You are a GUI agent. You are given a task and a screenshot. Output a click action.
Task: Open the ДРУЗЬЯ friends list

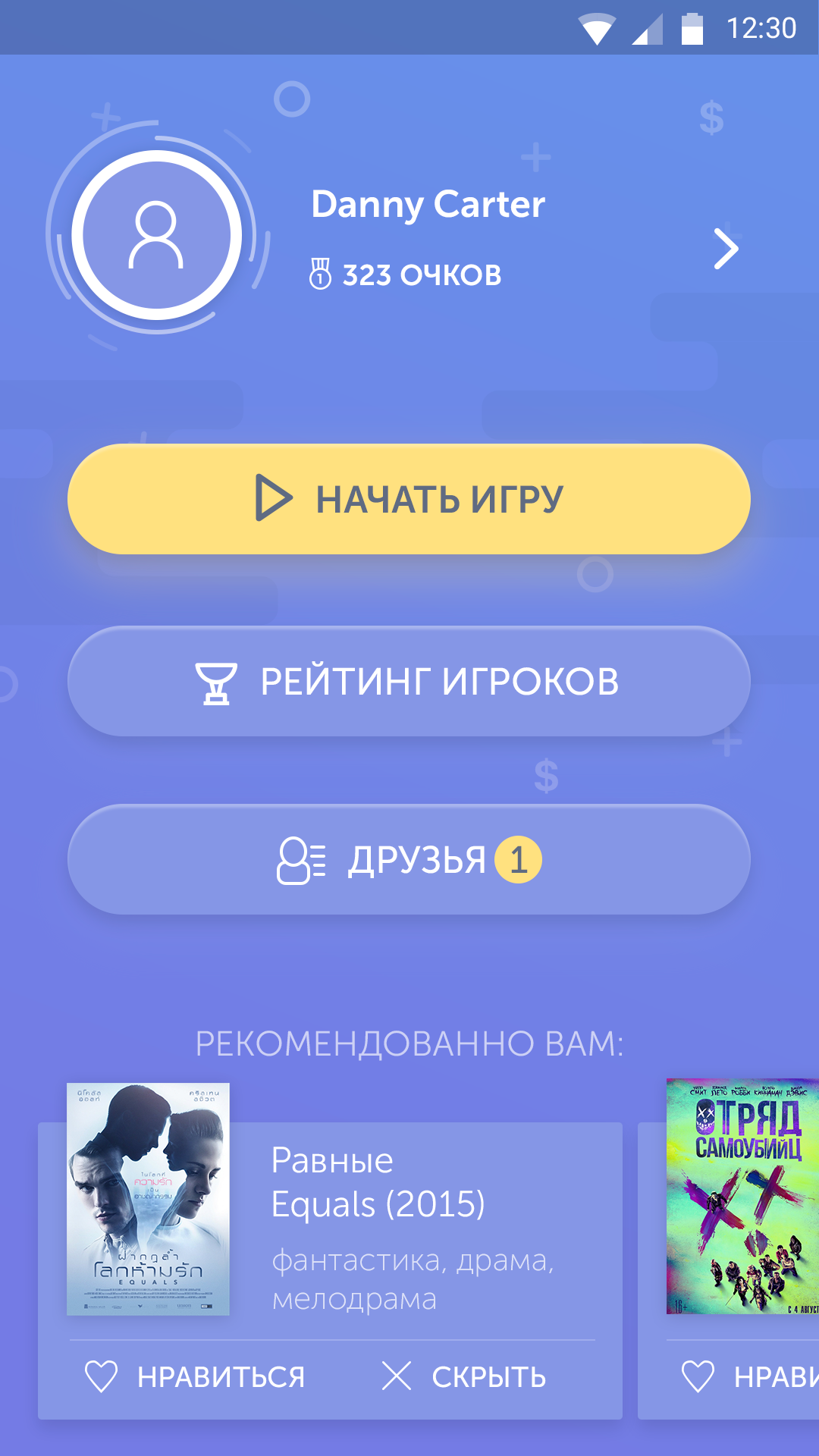tap(409, 859)
